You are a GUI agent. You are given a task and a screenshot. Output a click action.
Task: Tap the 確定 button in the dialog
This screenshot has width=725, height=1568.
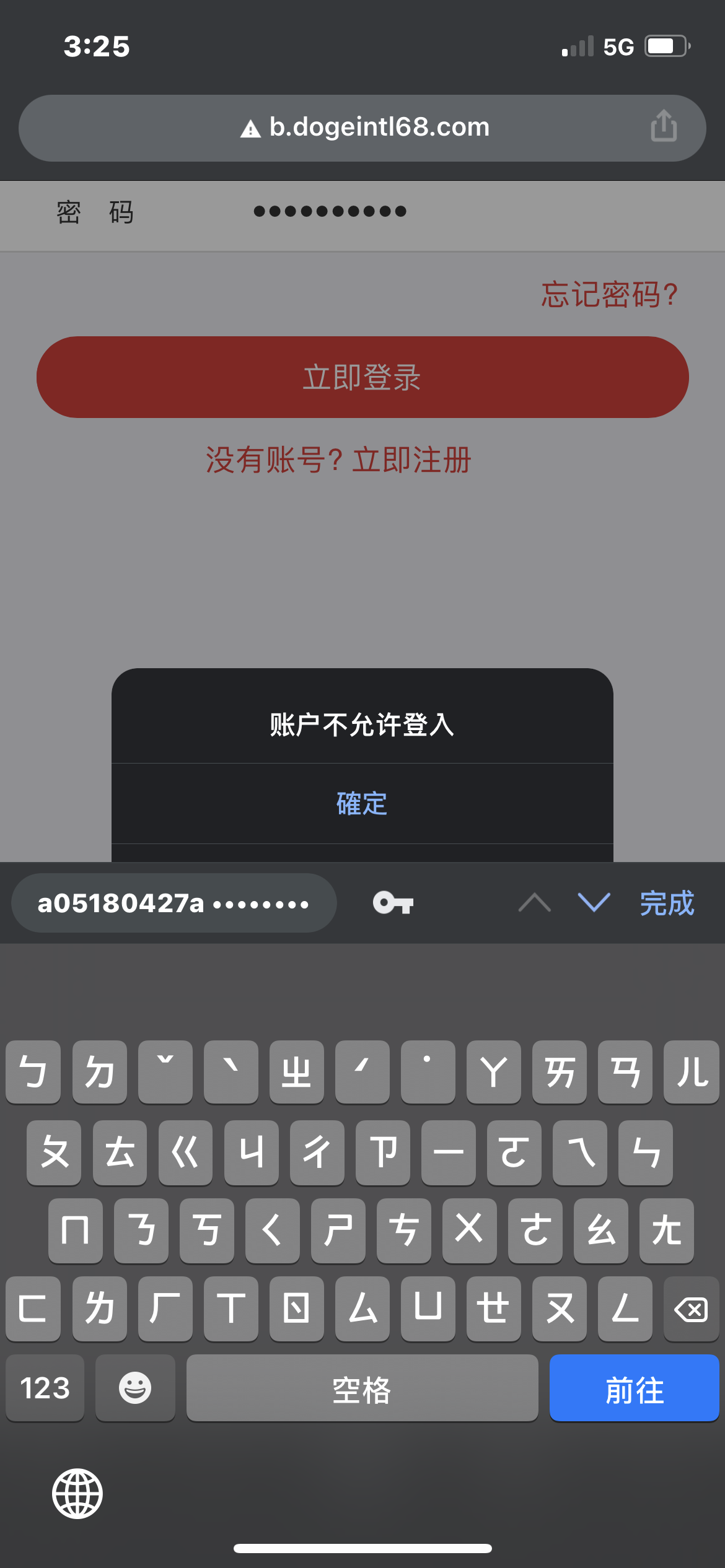coord(362,804)
